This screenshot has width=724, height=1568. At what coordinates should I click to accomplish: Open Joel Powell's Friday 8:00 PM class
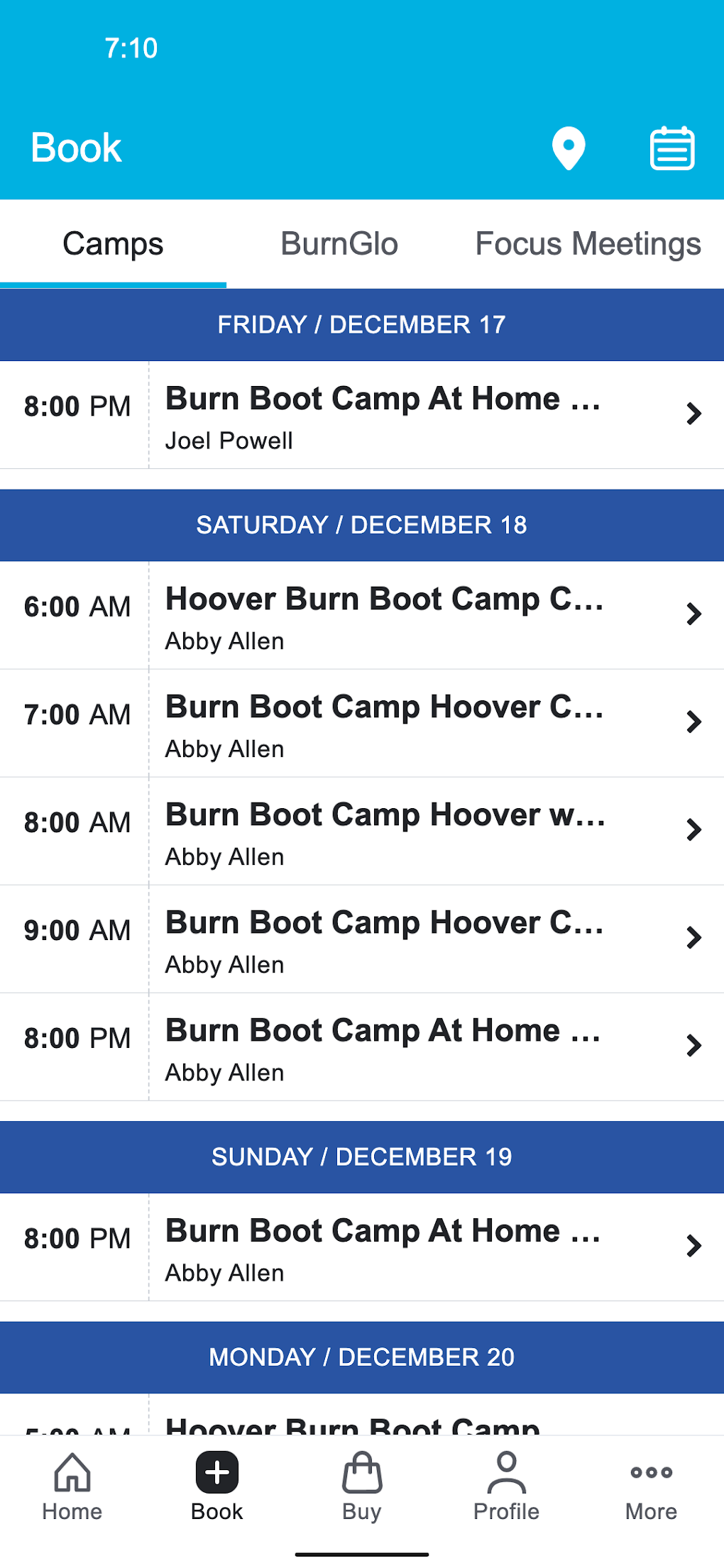pos(383,416)
